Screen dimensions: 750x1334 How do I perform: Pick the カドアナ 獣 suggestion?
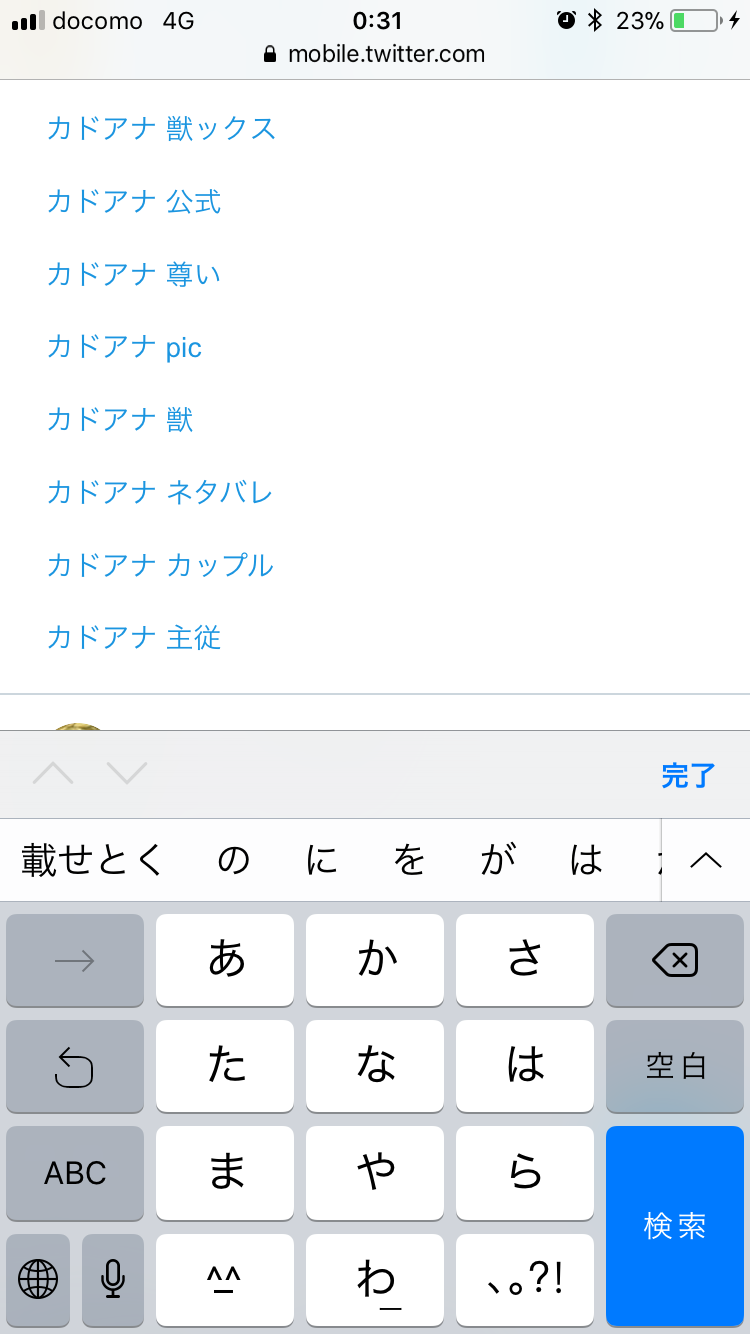(x=120, y=420)
